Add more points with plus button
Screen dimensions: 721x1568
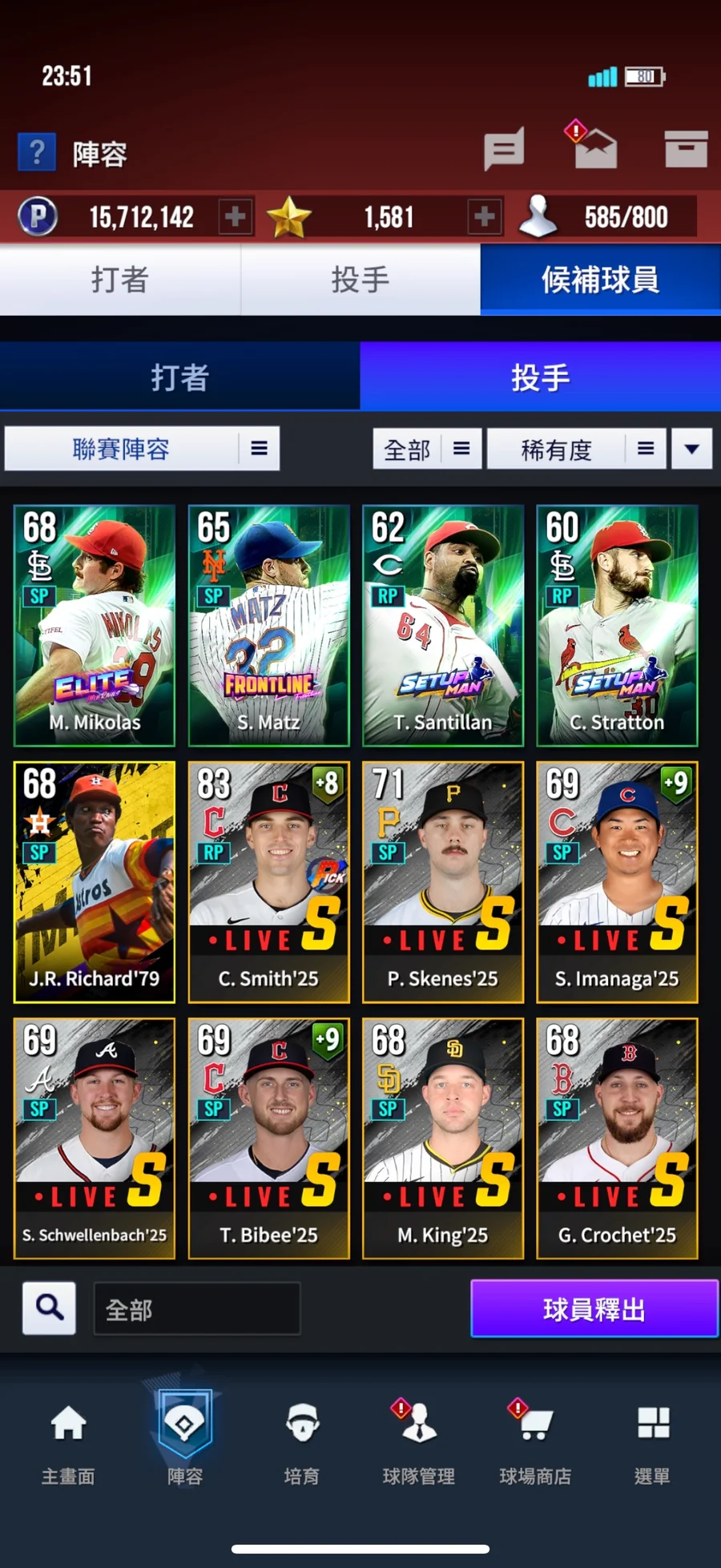[x=236, y=217]
